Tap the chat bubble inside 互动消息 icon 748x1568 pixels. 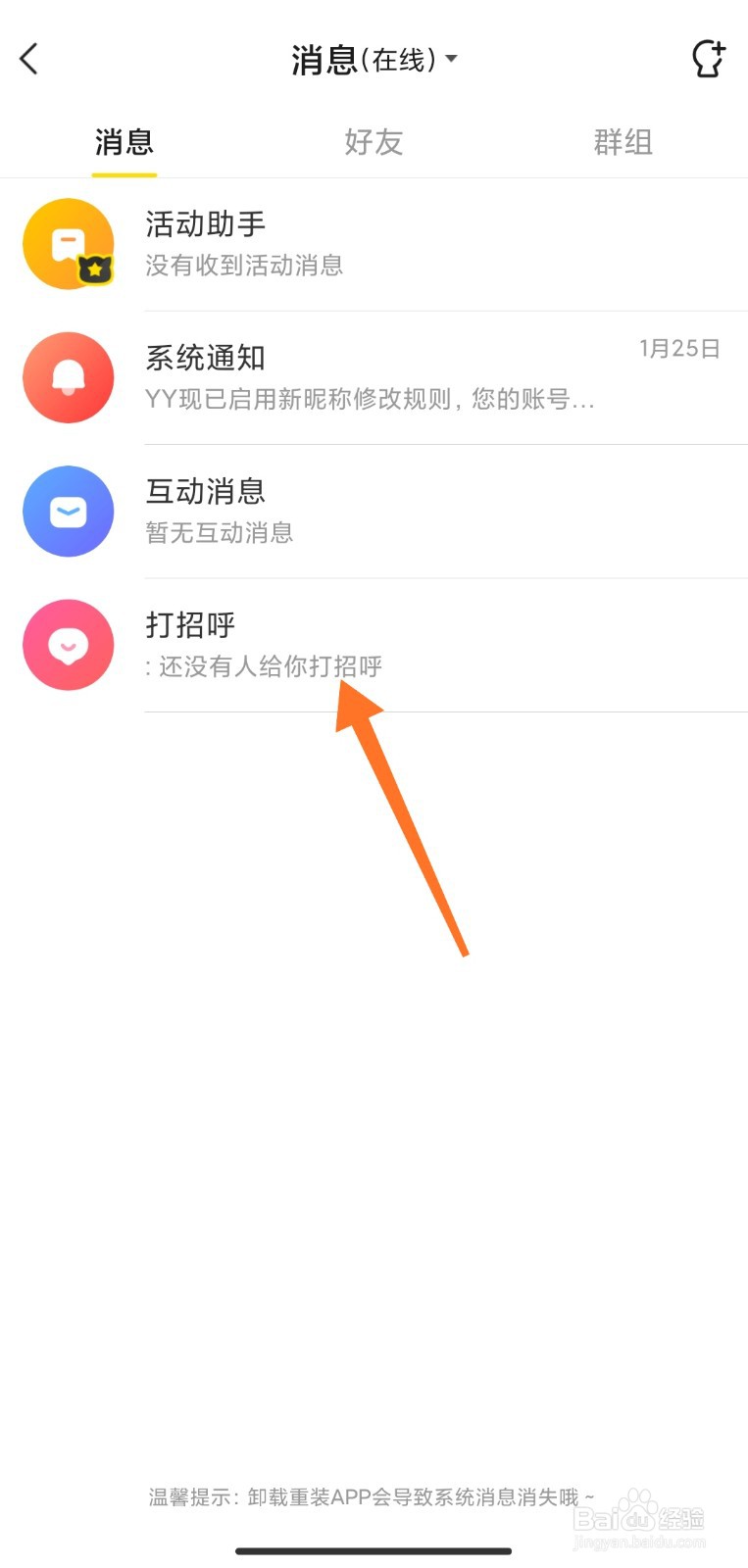(68, 509)
